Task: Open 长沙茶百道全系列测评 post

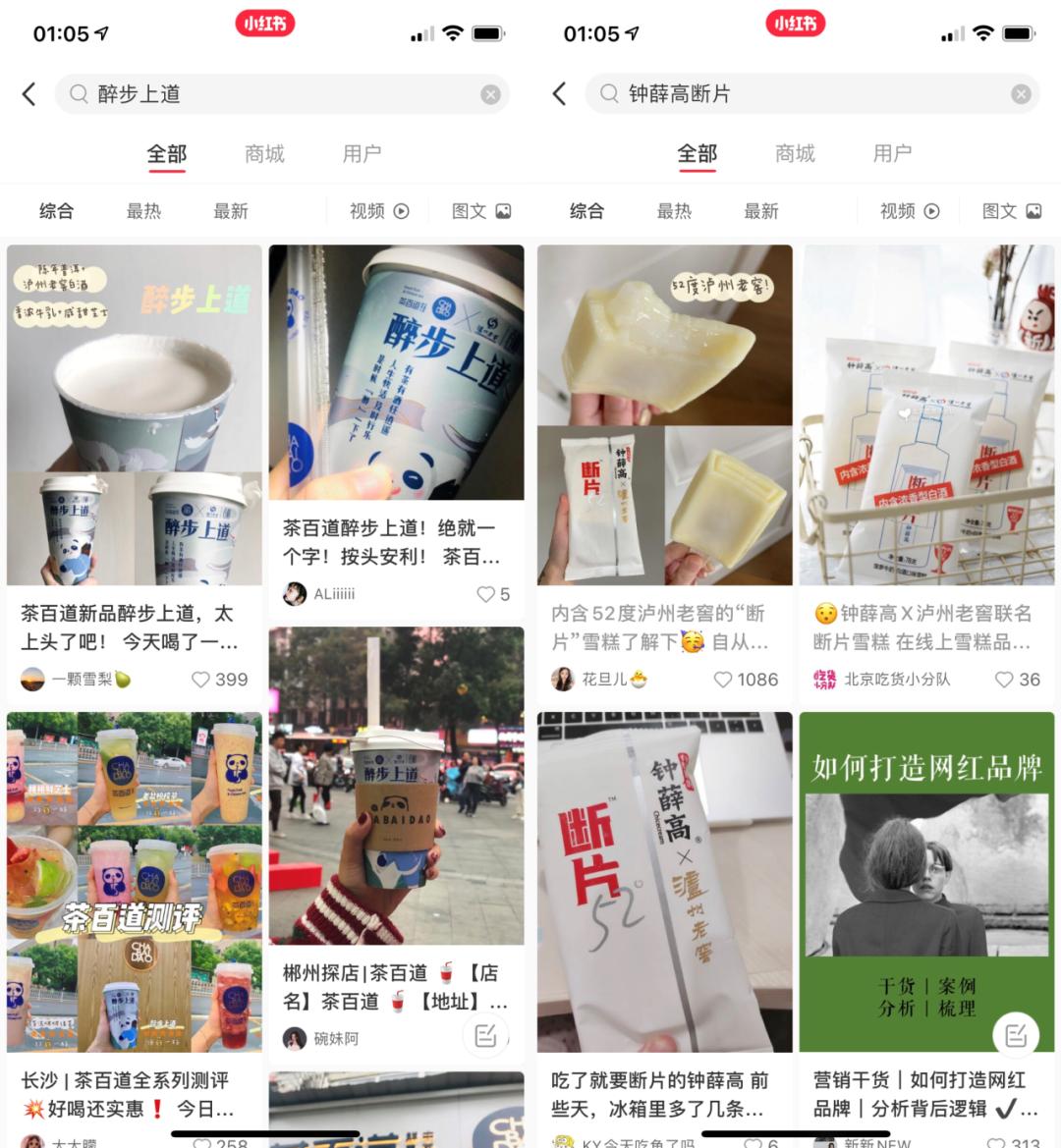Action: coord(135,884)
